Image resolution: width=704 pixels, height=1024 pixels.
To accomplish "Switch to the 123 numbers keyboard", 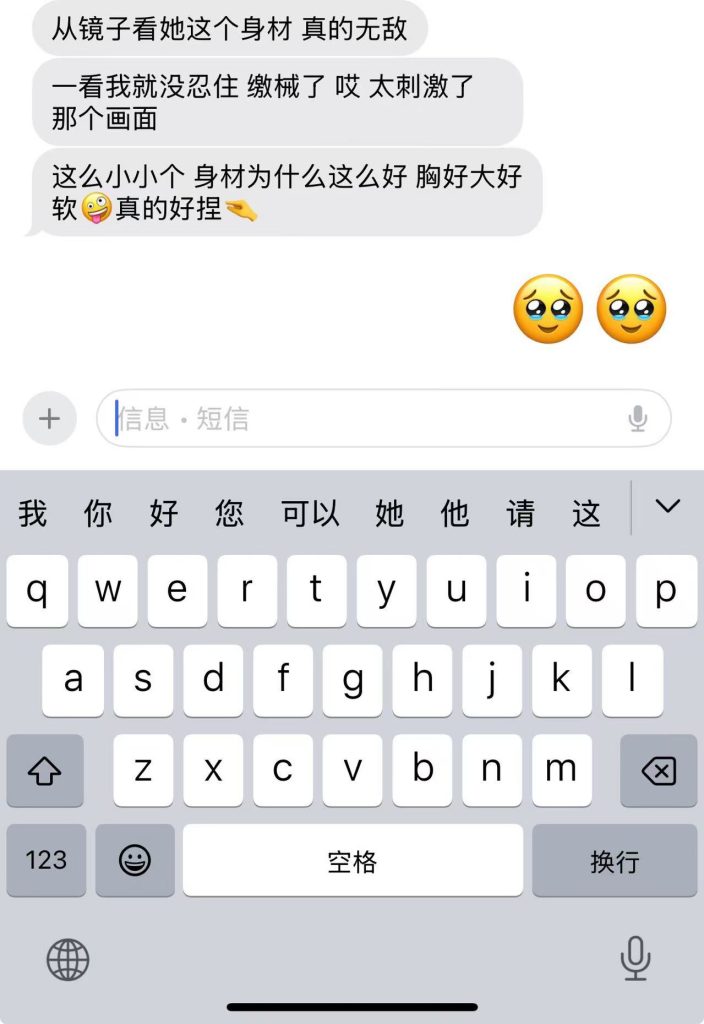I will (46, 860).
